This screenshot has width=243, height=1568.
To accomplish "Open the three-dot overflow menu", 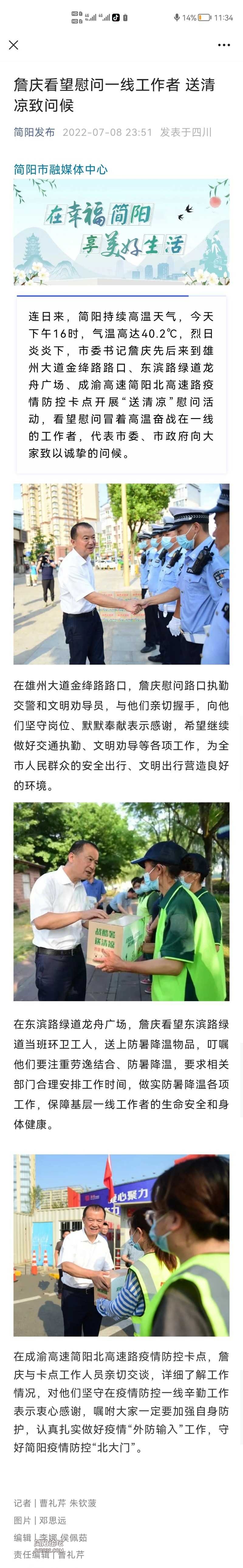I will [224, 45].
